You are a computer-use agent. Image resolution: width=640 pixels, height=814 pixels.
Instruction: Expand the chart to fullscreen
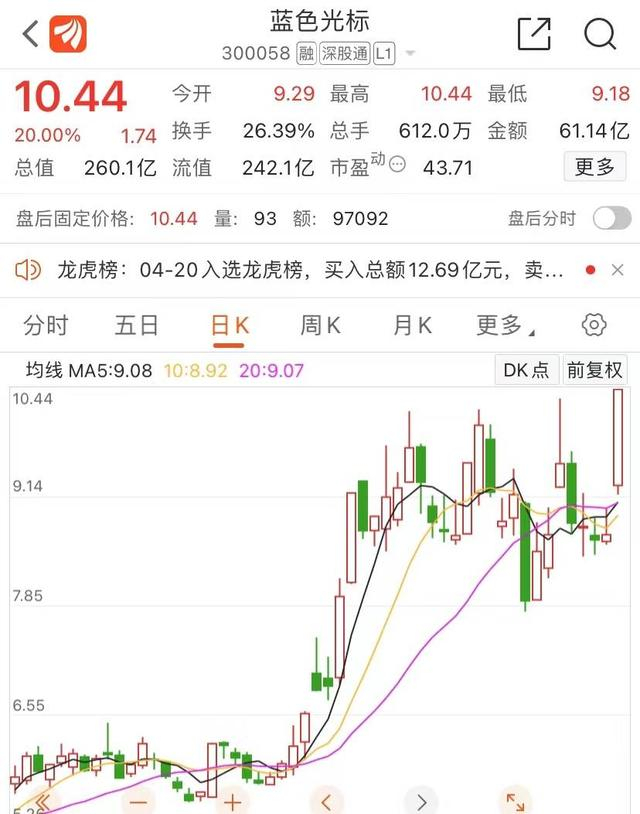click(x=515, y=801)
